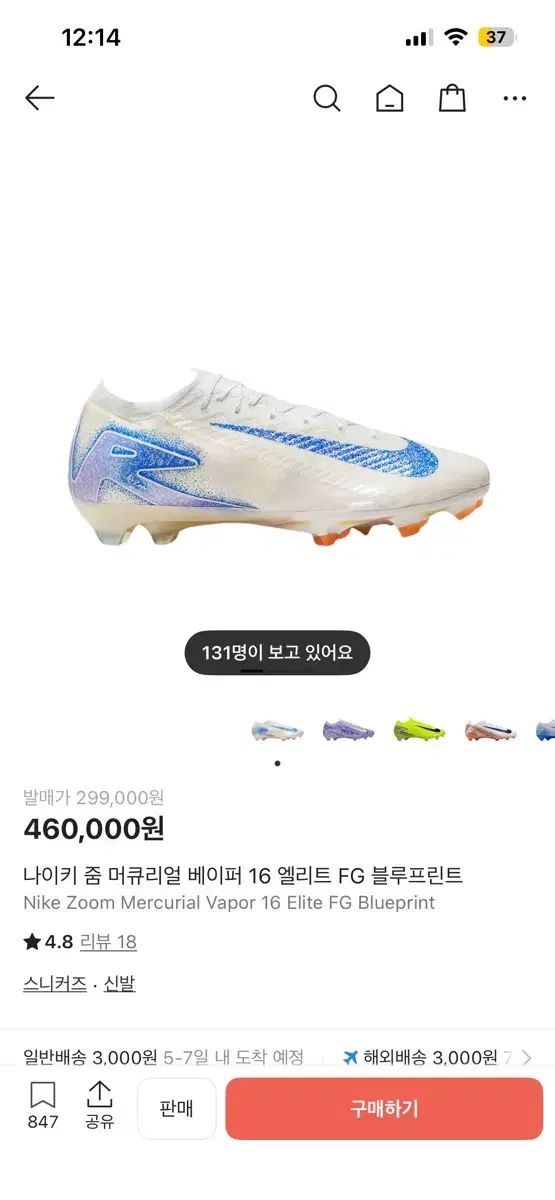Bookmark this product (847 saves)
The image size is (555, 1200).
[x=43, y=1107]
